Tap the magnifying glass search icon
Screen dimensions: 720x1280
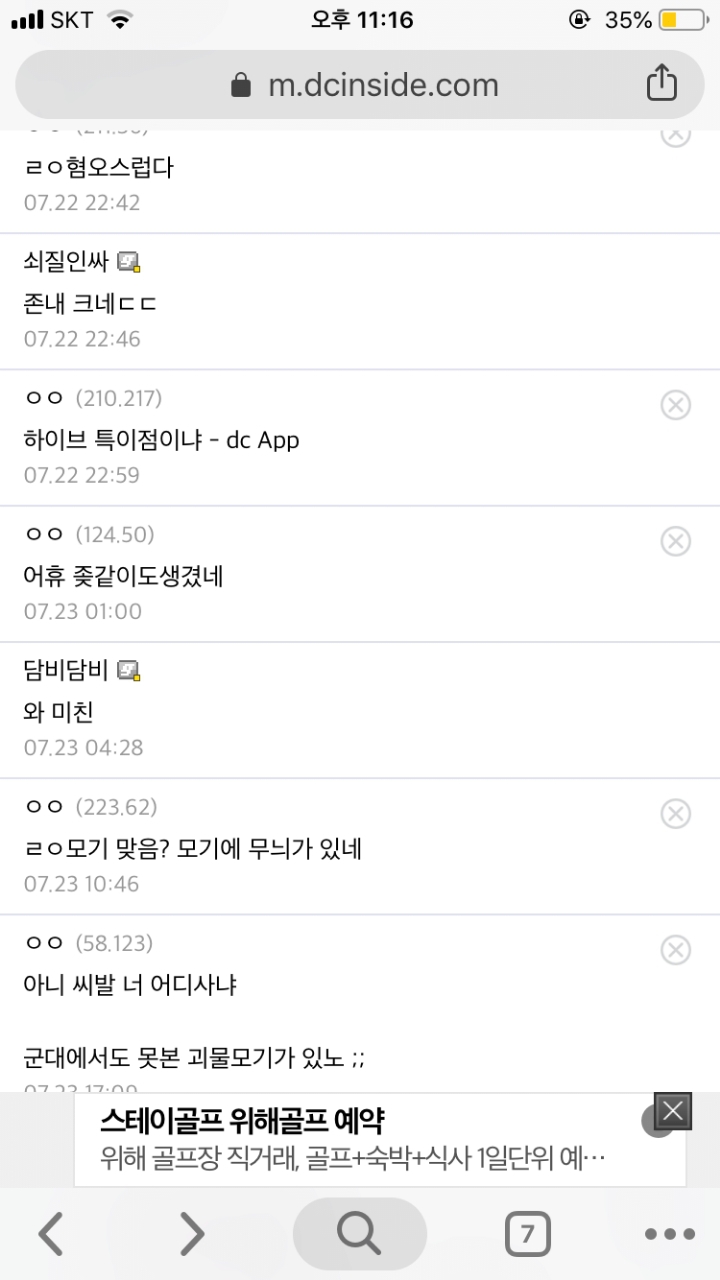click(x=358, y=1234)
